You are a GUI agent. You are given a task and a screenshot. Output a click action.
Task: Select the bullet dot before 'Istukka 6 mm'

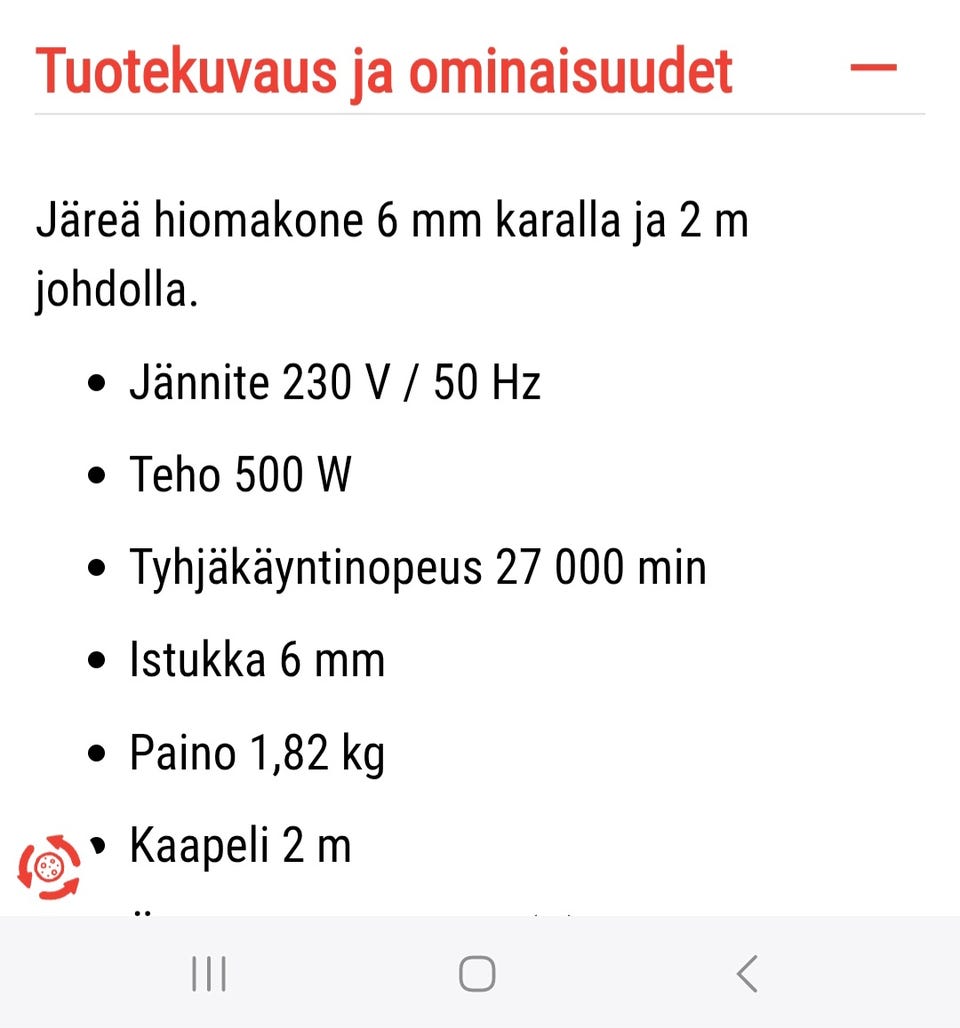click(97, 658)
